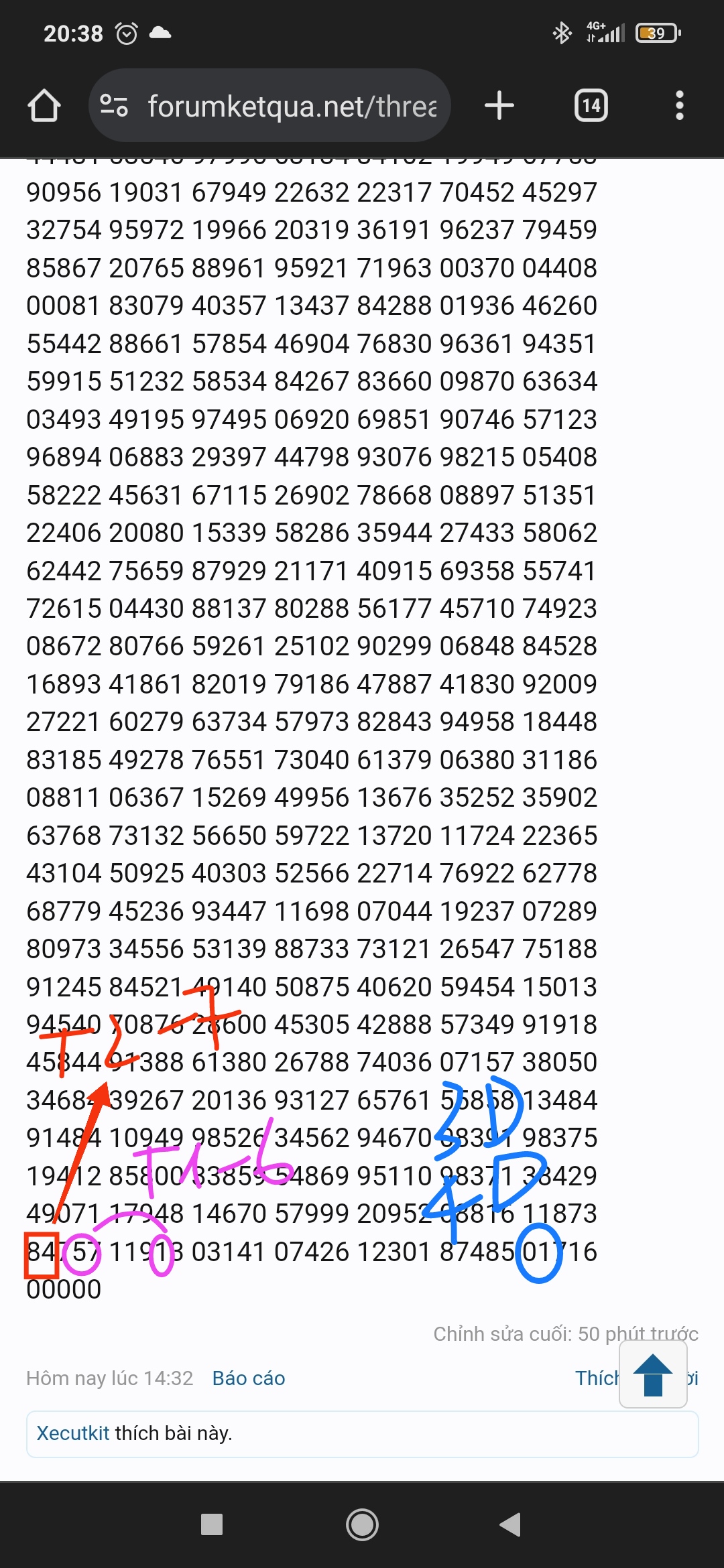Go back using the system back button
The width and height of the screenshot is (724, 1568).
pos(511,1524)
